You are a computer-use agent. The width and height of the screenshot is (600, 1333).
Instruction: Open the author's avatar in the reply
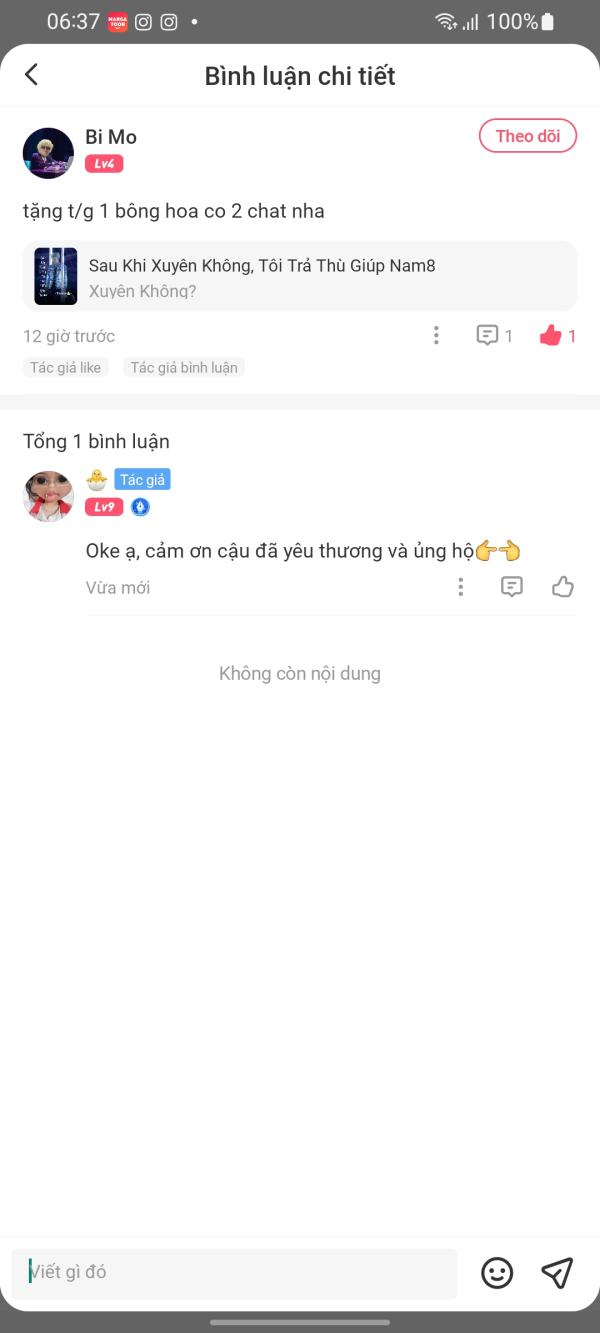pyautogui.click(x=48, y=496)
